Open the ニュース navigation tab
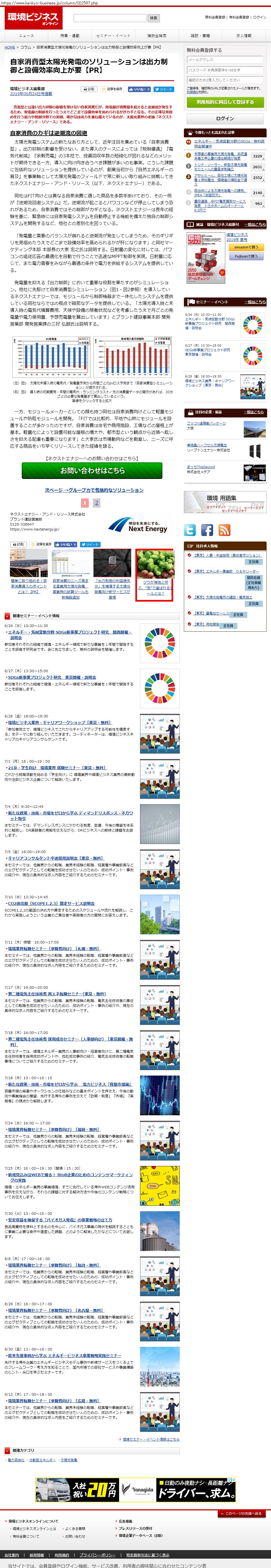Viewport: 271px width, 1568px height. point(26,36)
